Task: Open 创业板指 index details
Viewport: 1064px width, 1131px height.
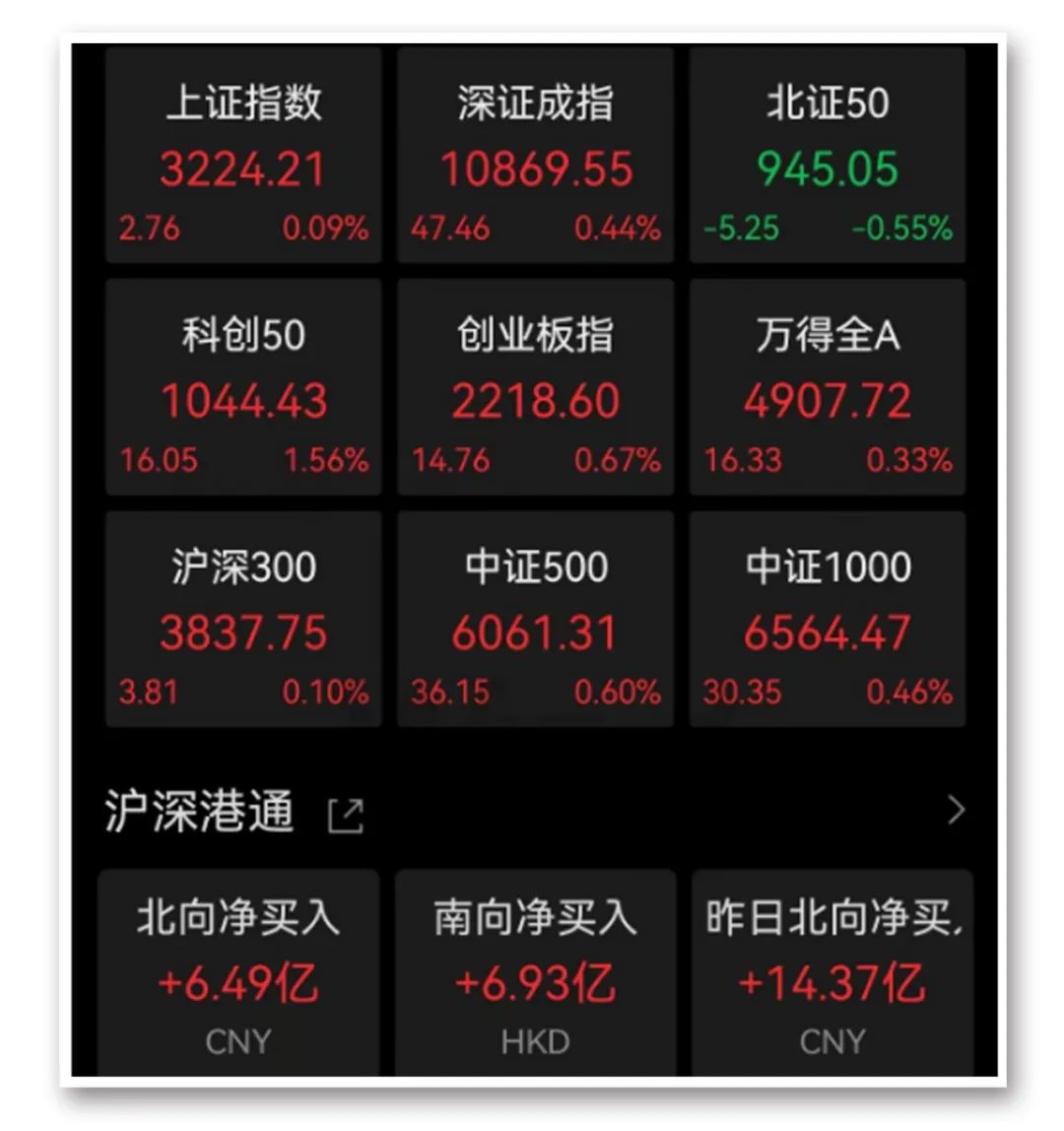Action: [x=535, y=389]
